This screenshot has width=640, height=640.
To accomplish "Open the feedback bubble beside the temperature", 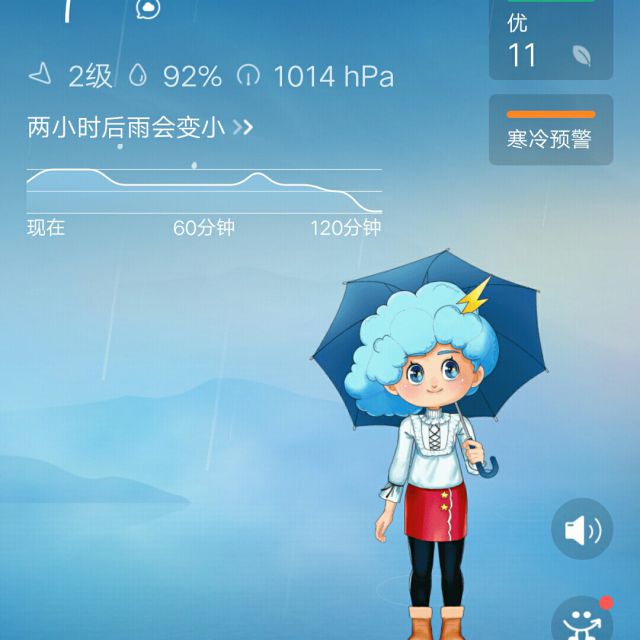I will (147, 8).
